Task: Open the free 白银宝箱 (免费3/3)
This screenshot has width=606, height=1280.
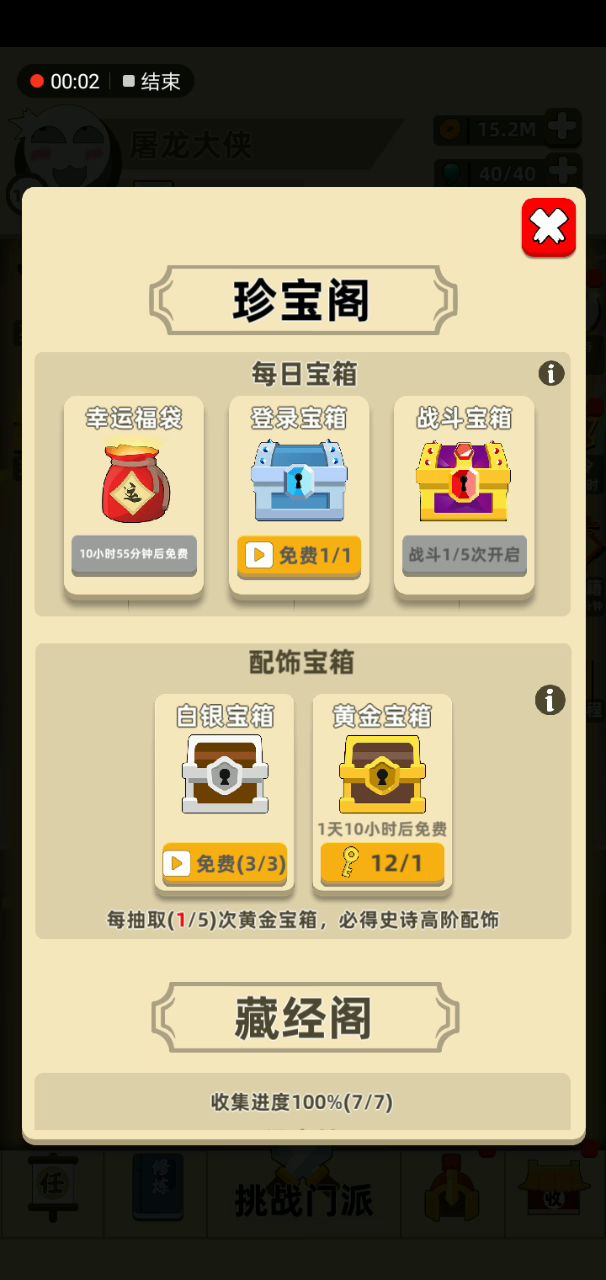Action: (224, 863)
